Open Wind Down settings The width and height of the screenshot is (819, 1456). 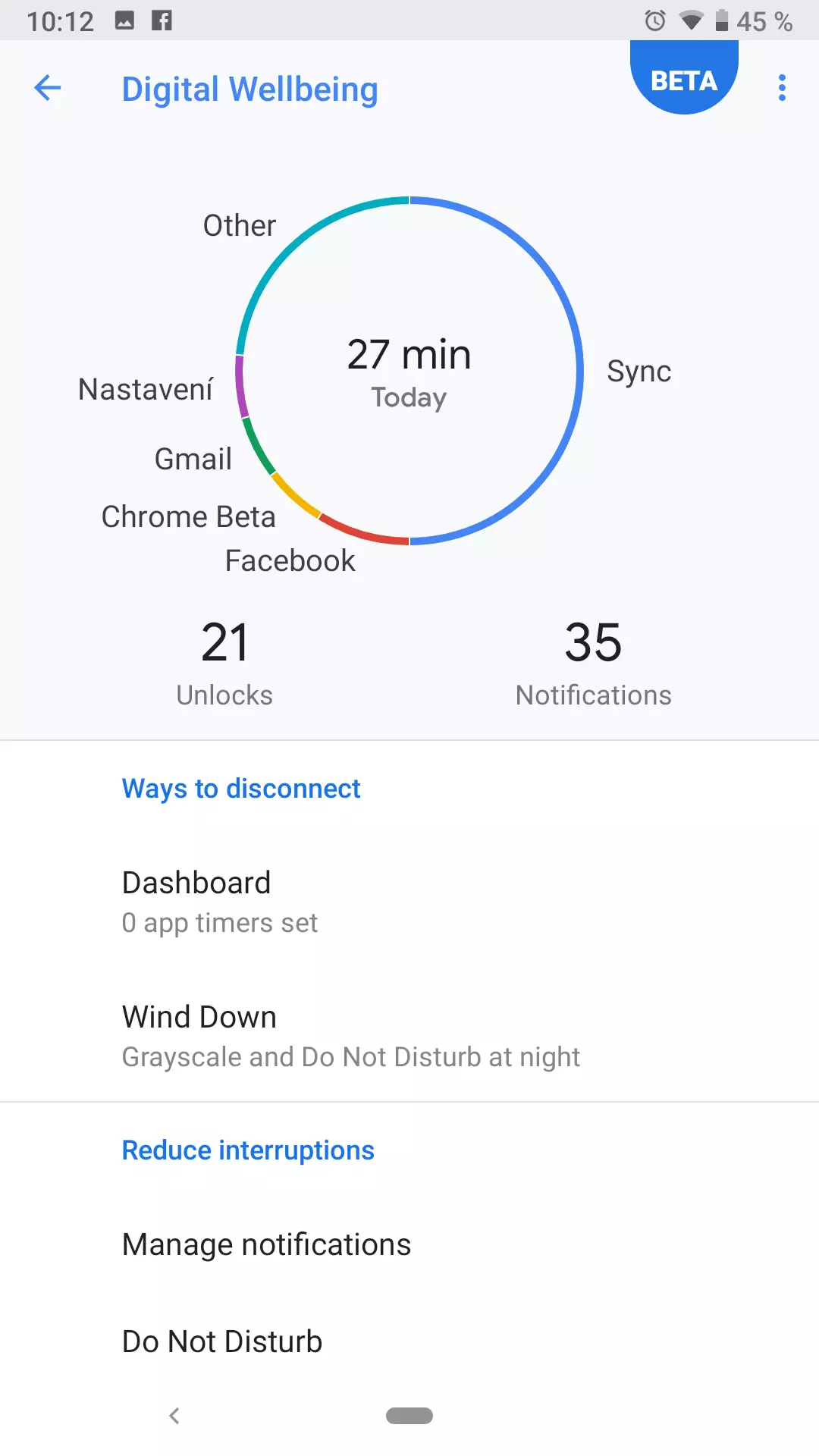click(409, 1035)
